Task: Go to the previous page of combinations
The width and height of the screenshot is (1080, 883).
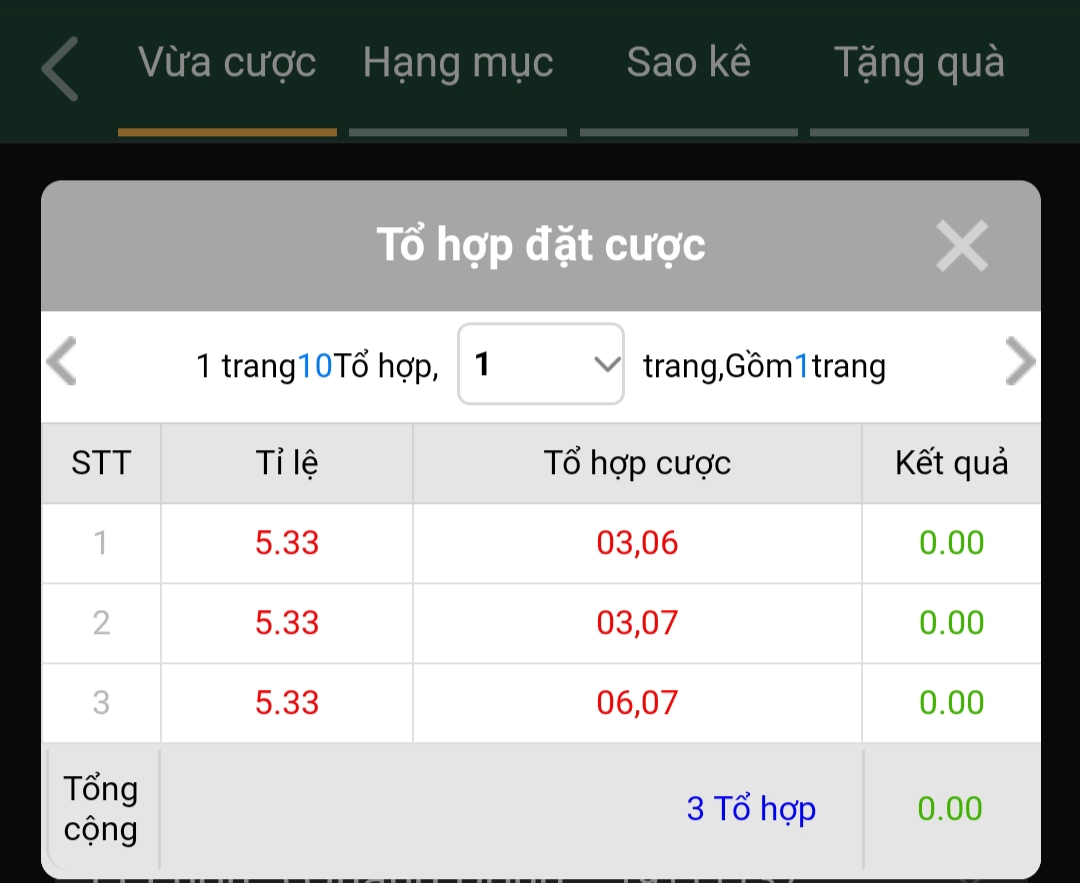Action: [62, 362]
